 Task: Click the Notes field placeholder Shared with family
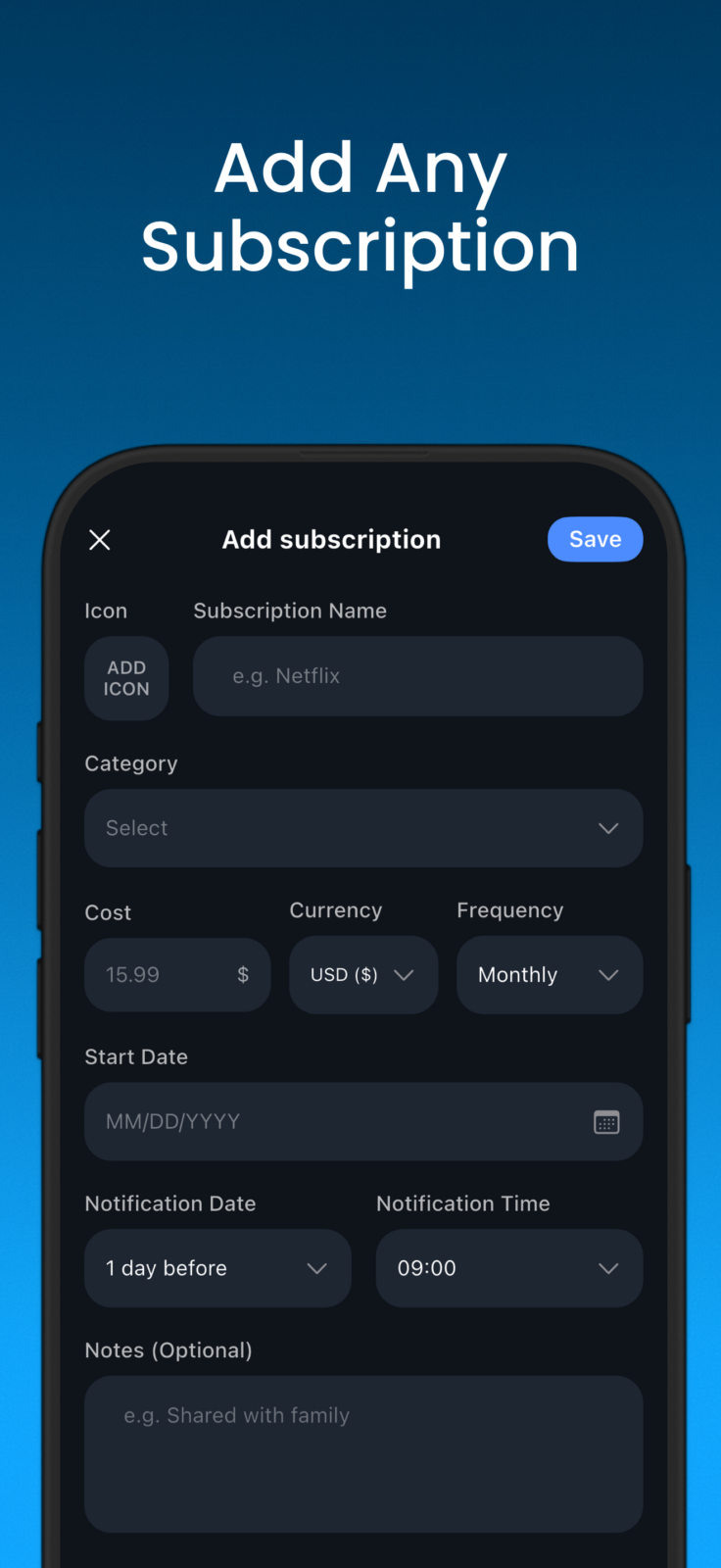363,1415
